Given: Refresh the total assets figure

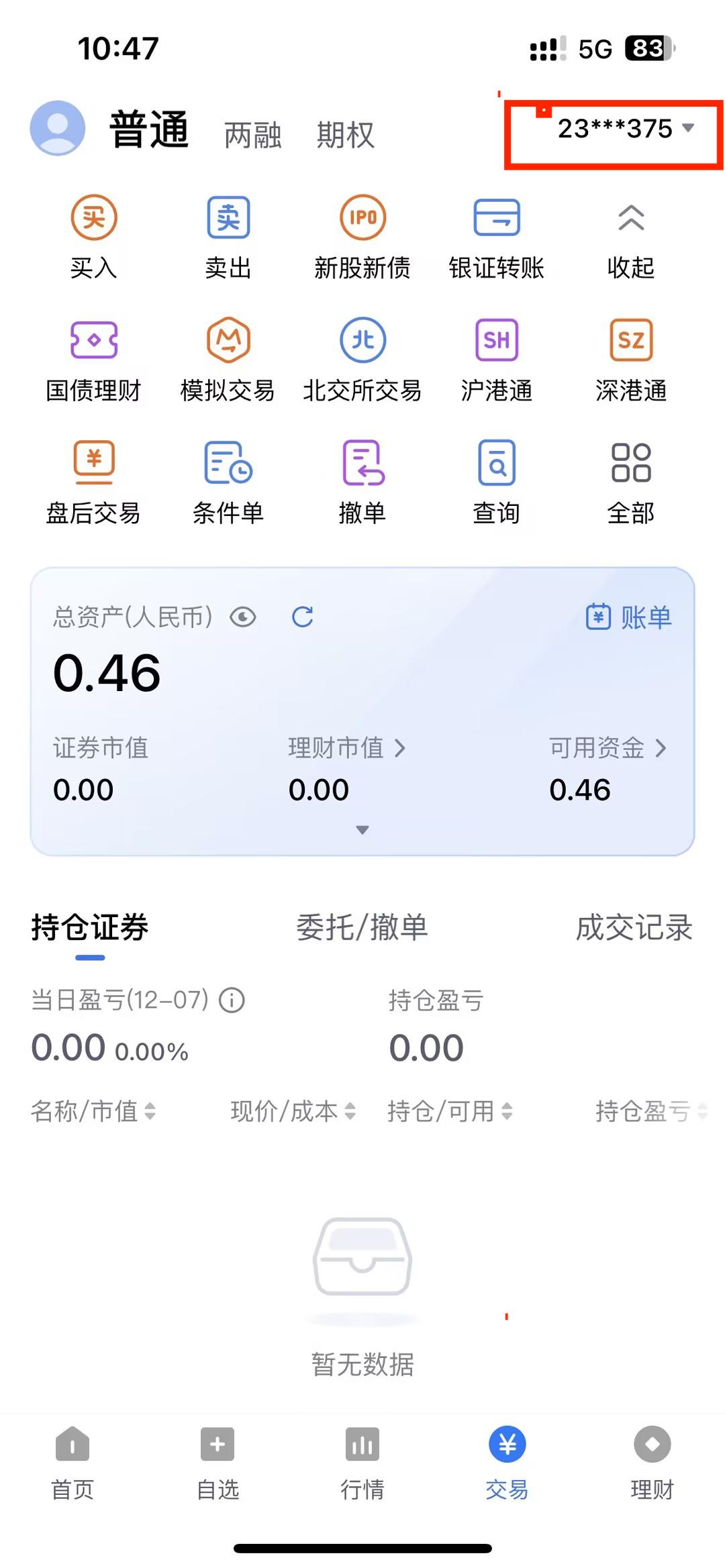Looking at the screenshot, I should pyautogui.click(x=303, y=617).
